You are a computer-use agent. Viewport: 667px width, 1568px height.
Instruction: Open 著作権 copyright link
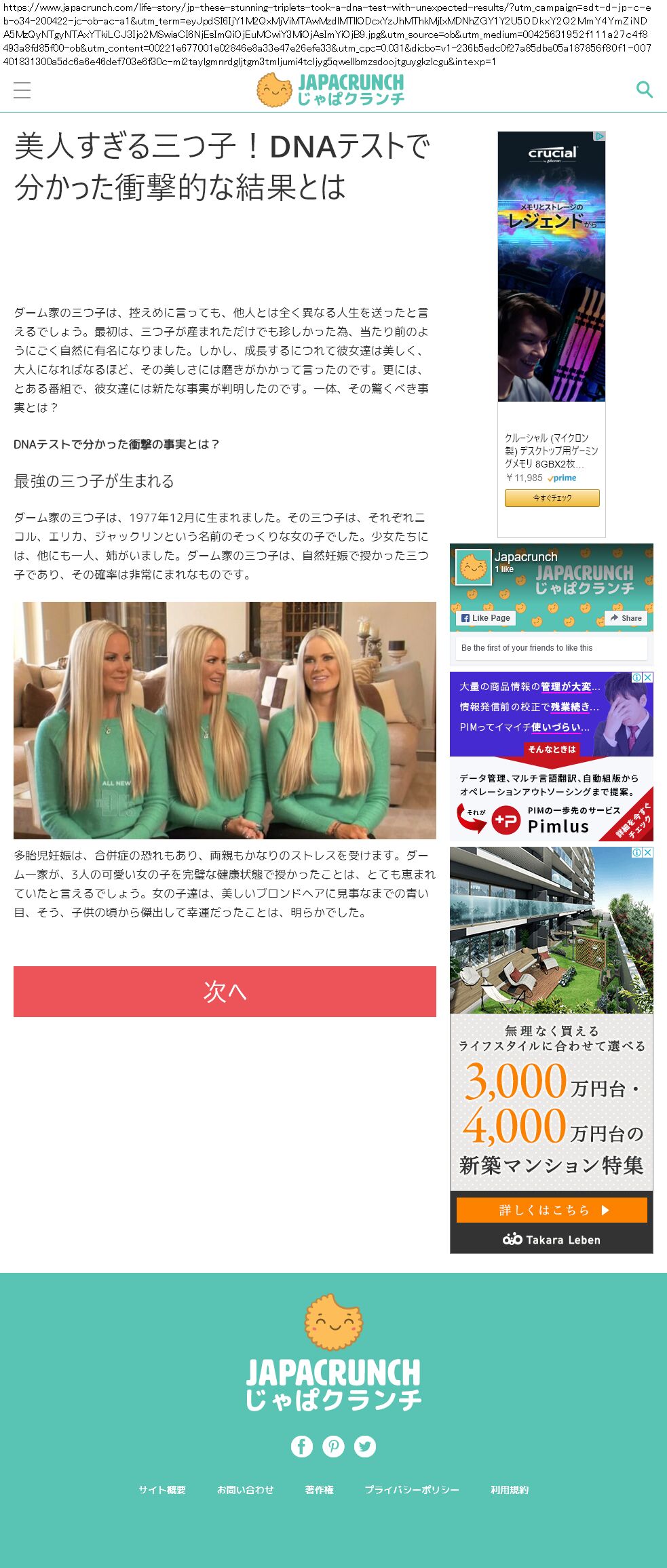(x=319, y=1490)
